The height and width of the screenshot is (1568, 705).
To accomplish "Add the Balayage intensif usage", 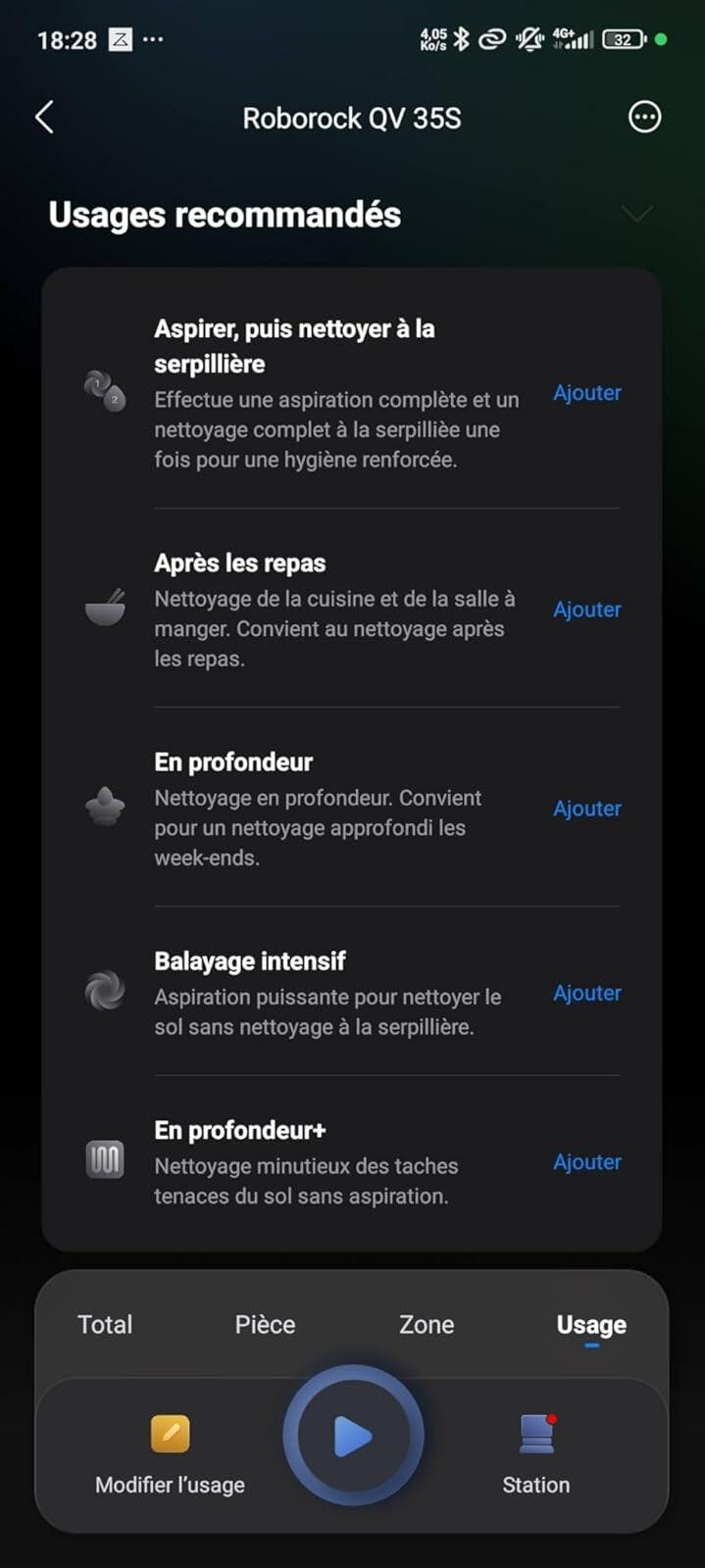I will [587, 993].
